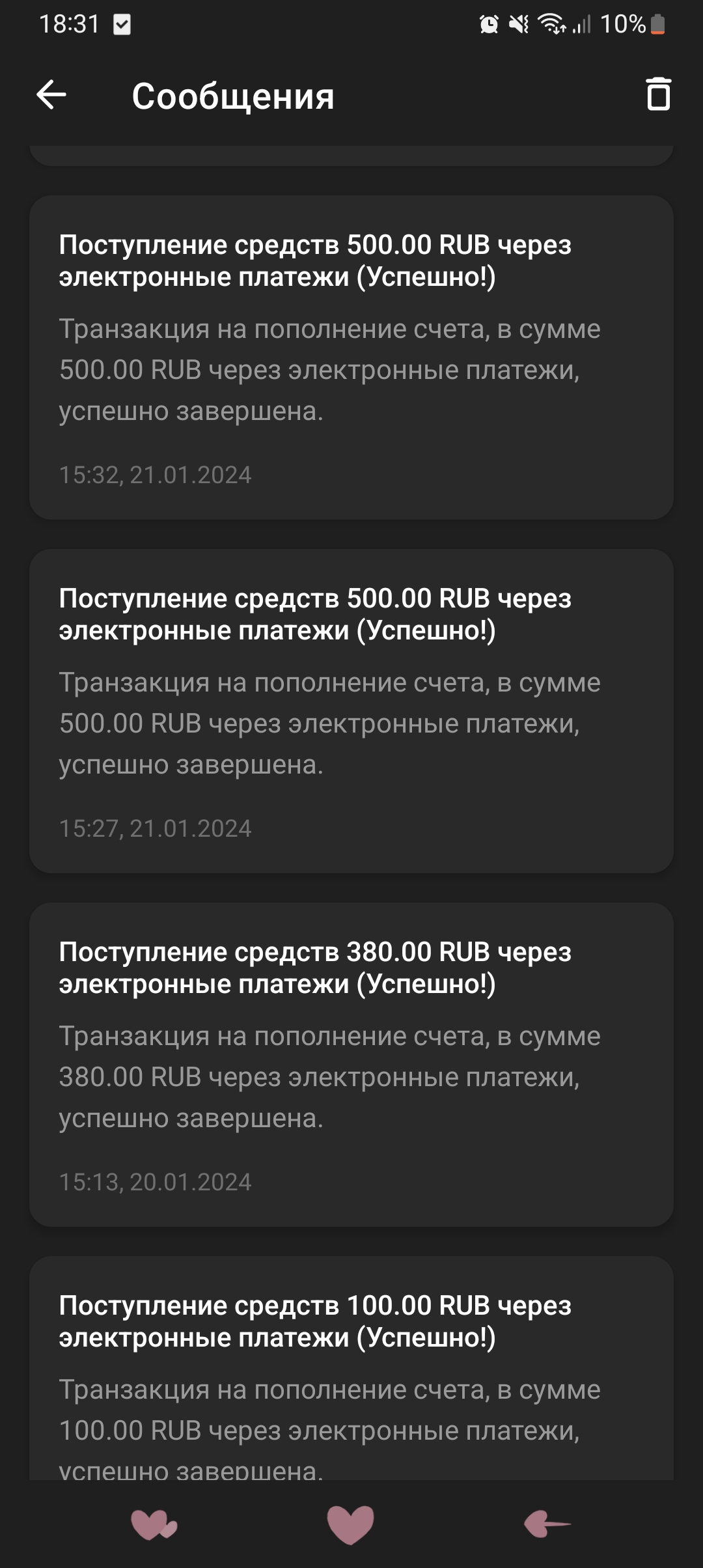Tap the checkmark icon beside the clock
703x1568 pixels.
(121, 25)
